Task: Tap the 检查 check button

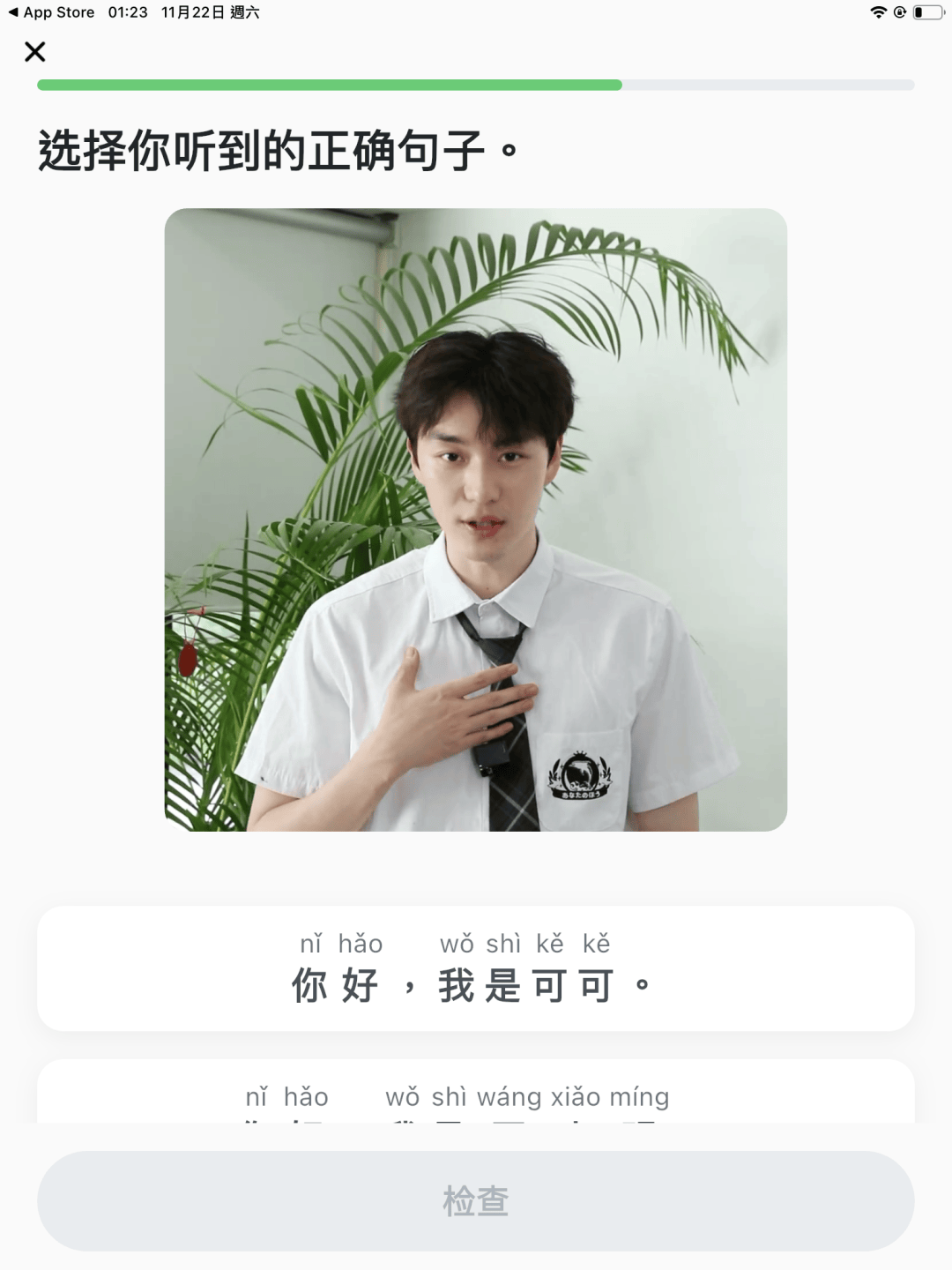Action: (475, 1200)
